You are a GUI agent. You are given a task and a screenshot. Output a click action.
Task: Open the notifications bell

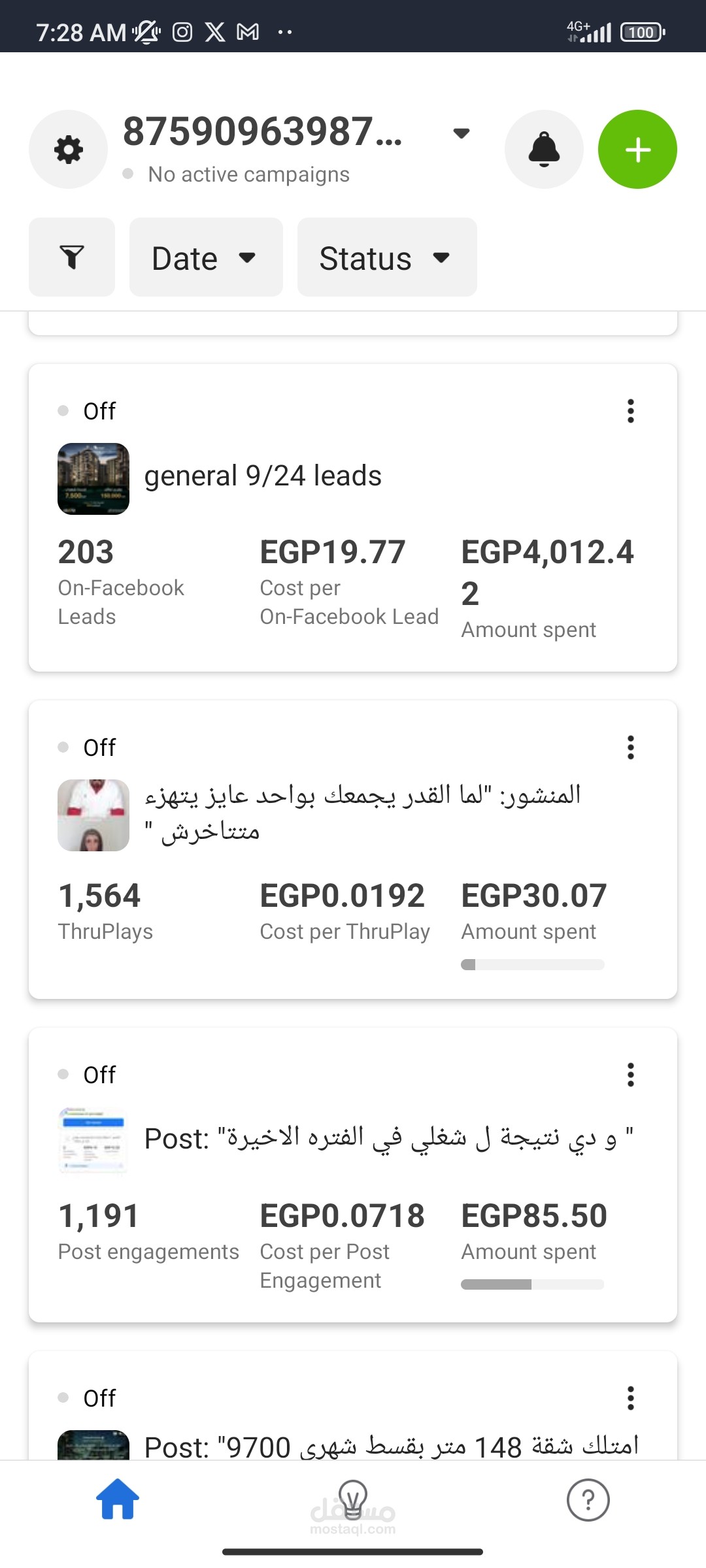[x=544, y=150]
